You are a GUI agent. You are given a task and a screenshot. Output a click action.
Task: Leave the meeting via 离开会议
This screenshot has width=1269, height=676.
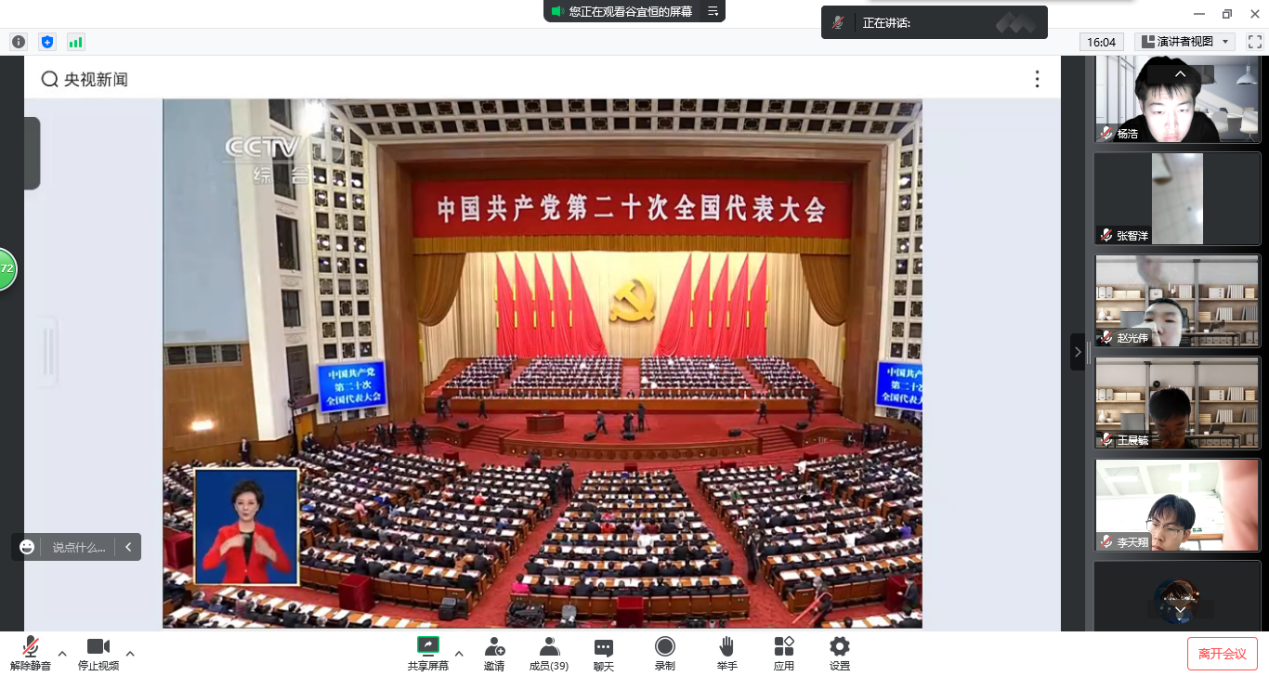pyautogui.click(x=1221, y=654)
